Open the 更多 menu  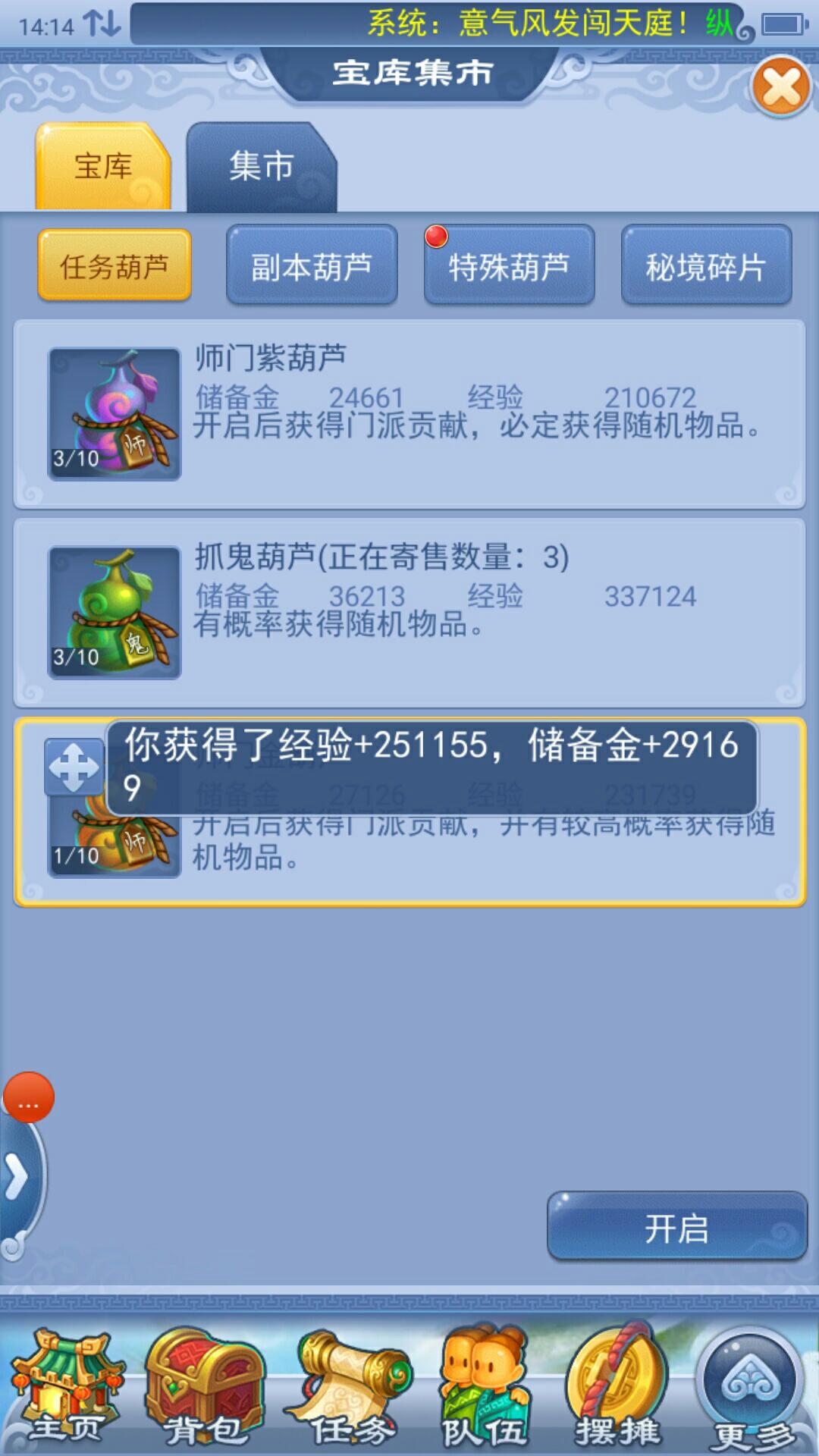point(751,1388)
